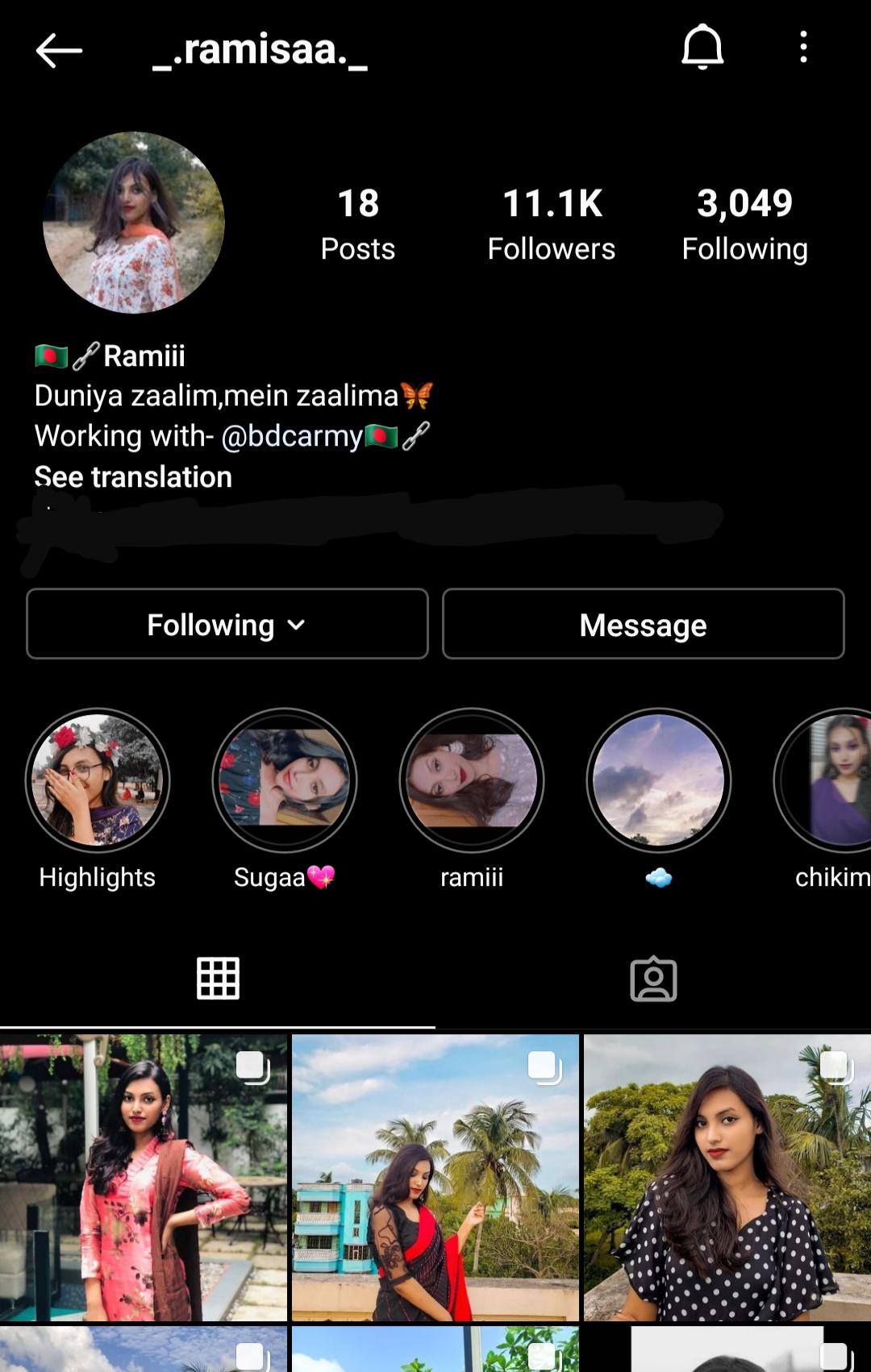Open the three-dot overflow menu
Screen dimensions: 871x1372
[x=803, y=48]
